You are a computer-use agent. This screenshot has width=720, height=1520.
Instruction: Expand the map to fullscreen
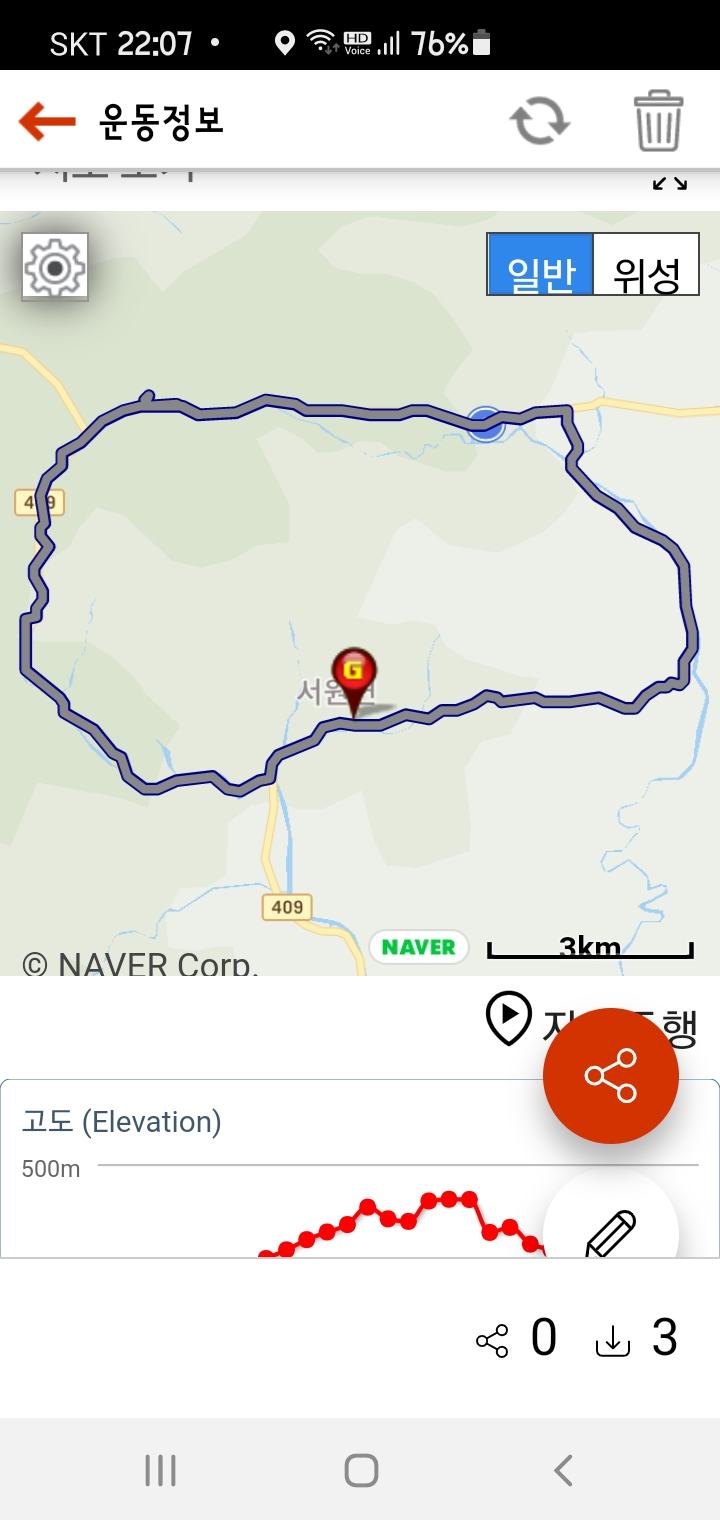click(669, 184)
